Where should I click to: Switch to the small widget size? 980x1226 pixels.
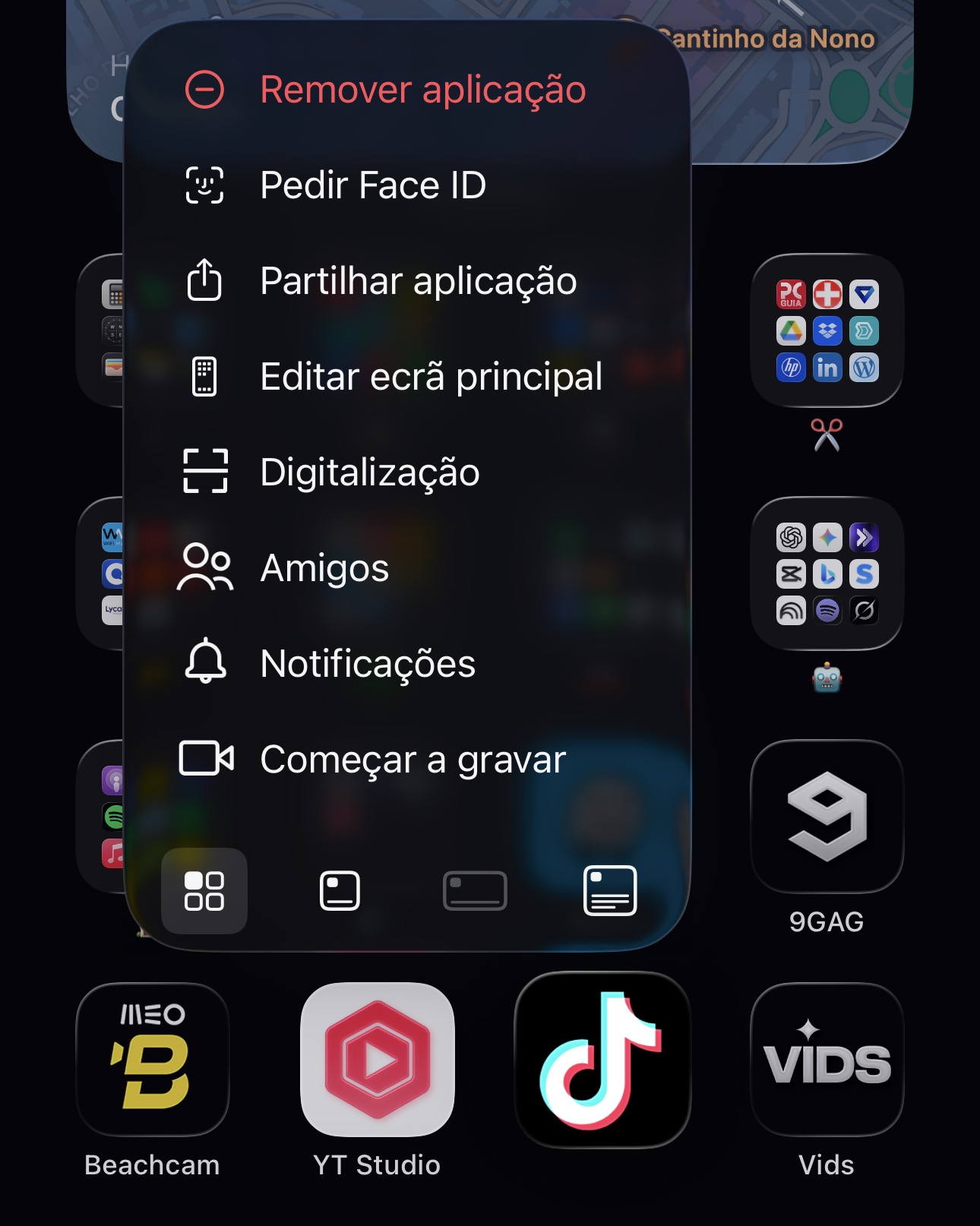340,891
